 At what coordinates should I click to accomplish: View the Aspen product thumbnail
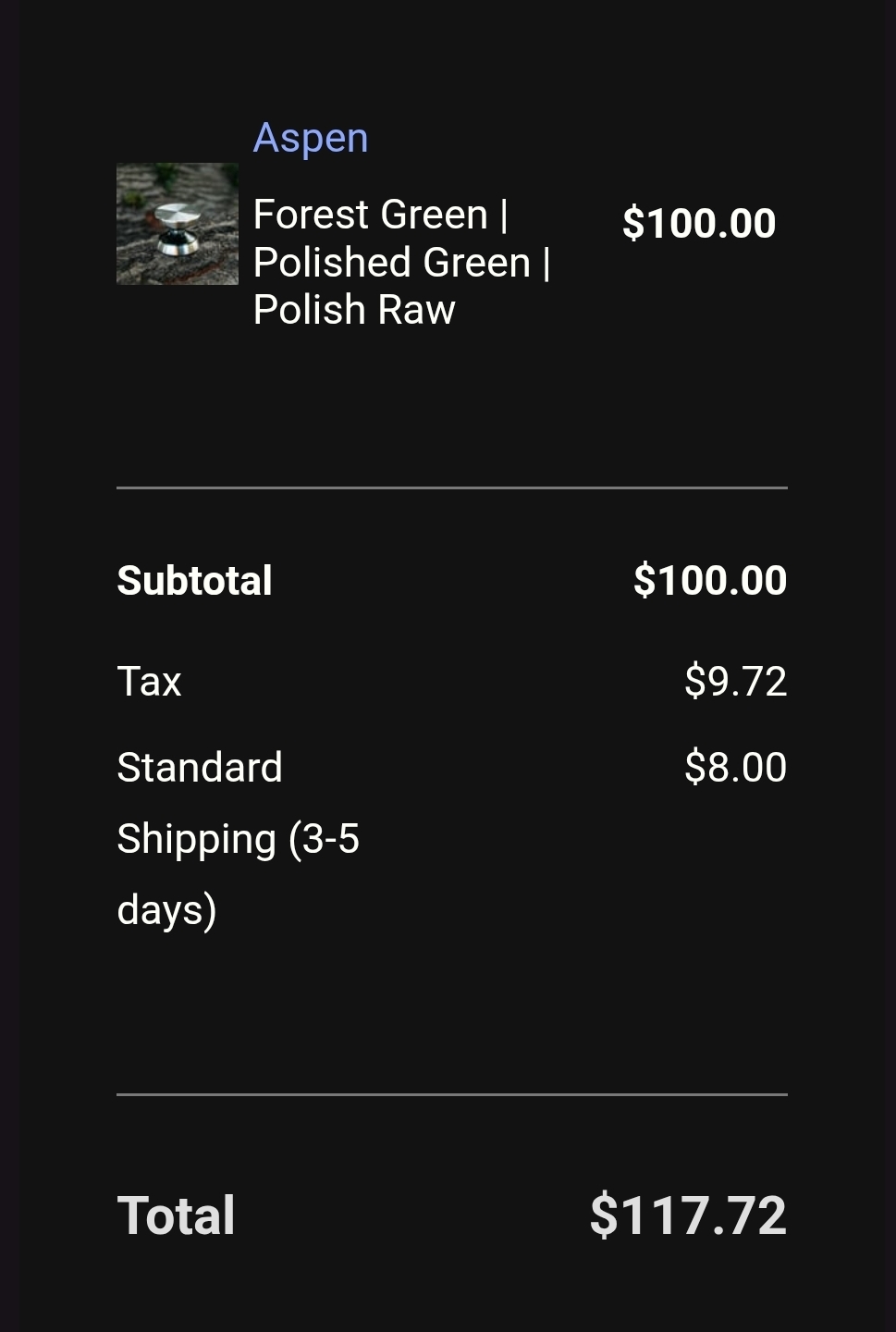coord(178,224)
